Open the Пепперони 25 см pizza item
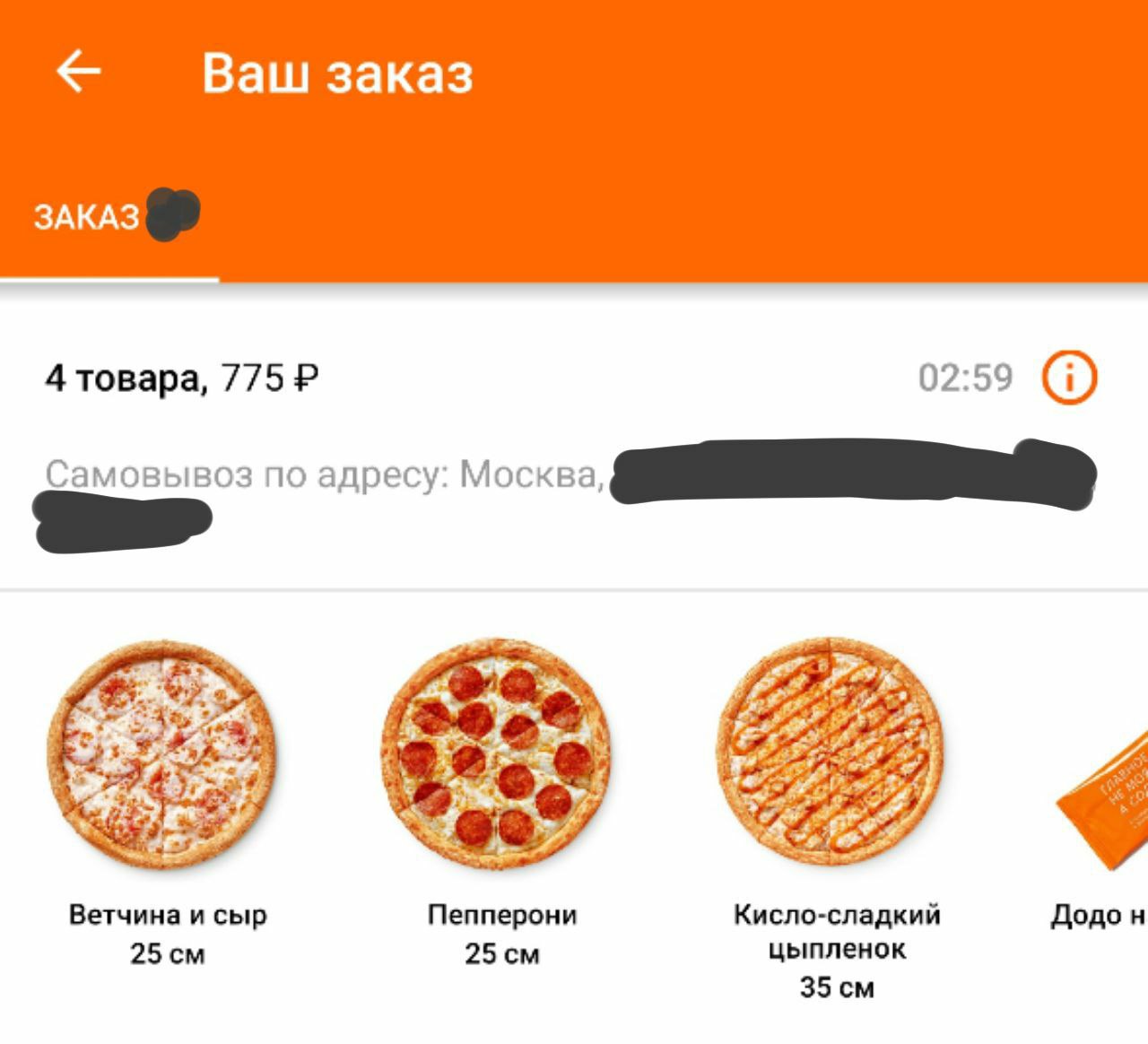This screenshot has height=1044, width=1148. pyautogui.click(x=498, y=755)
